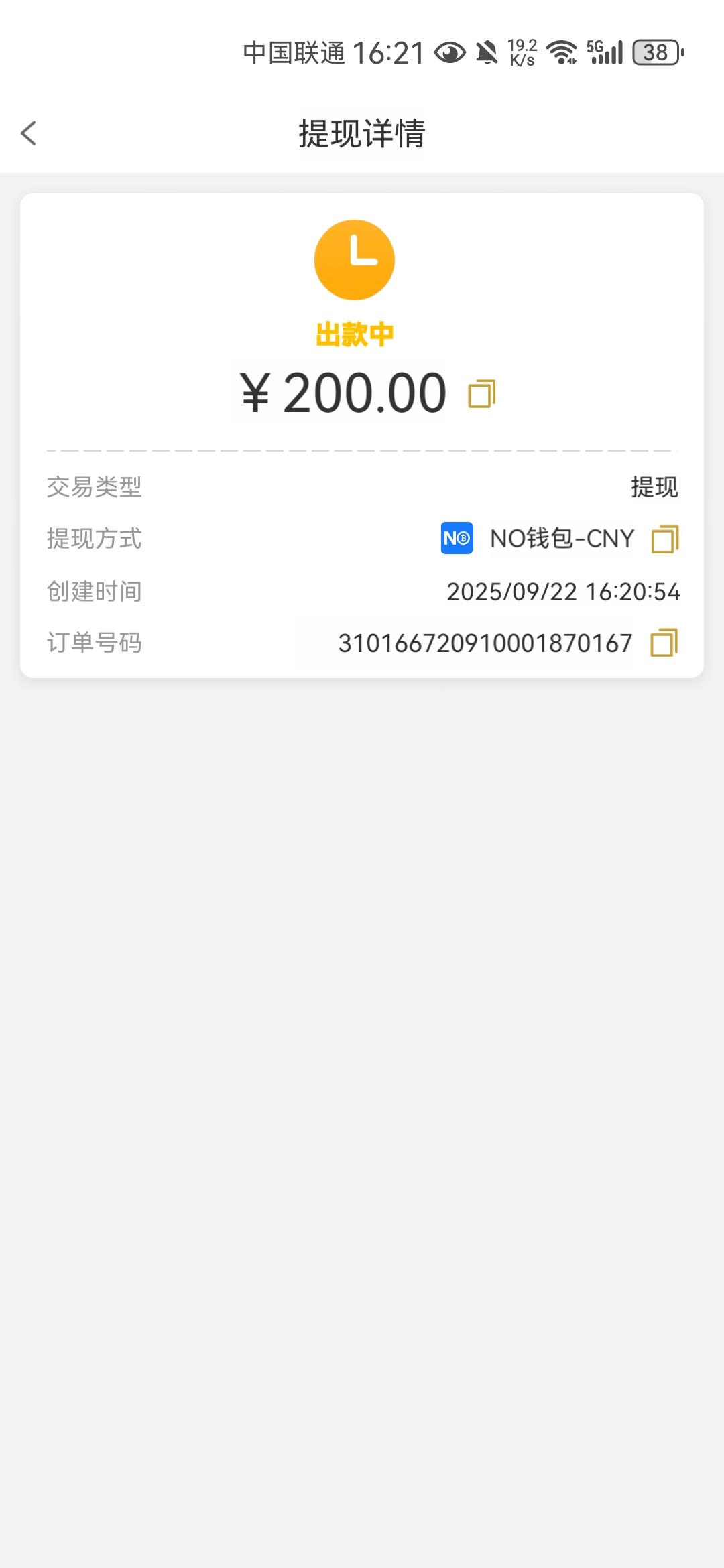Copy the order number 310166720910001870167
The image size is (724, 1568).
click(662, 643)
